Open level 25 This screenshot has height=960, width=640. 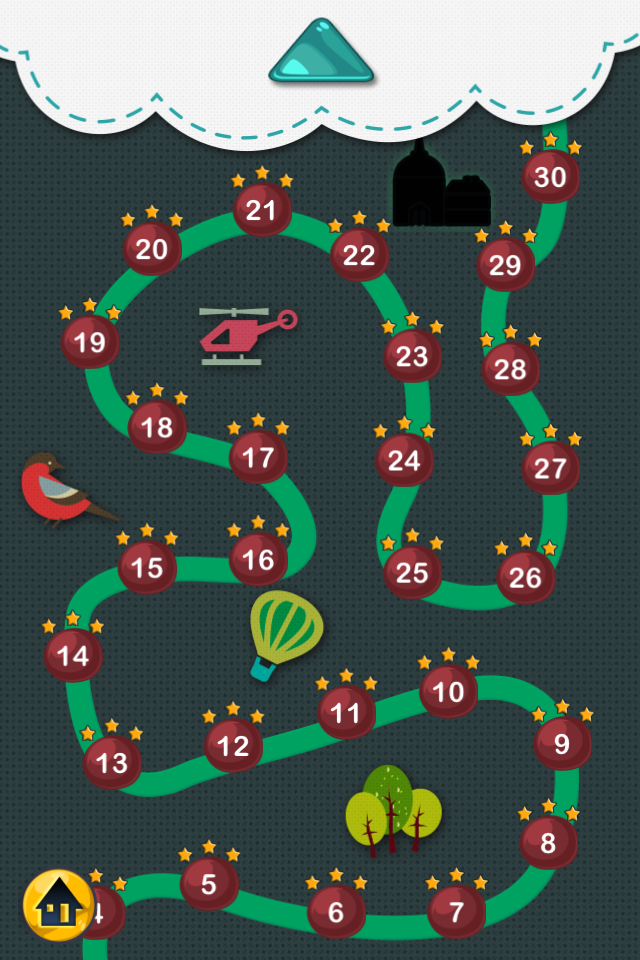pyautogui.click(x=412, y=572)
